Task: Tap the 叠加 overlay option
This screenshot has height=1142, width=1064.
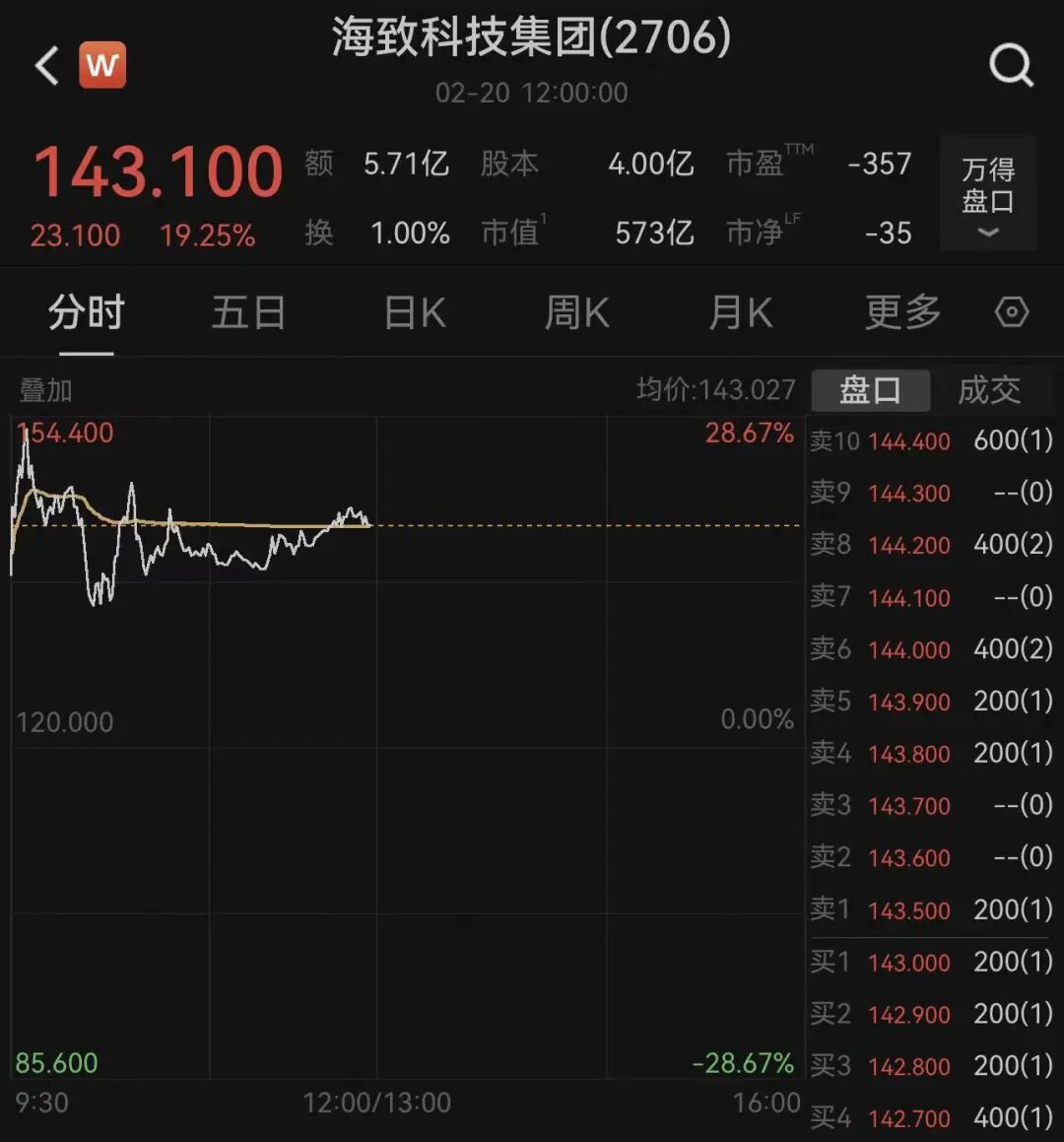Action: 46,390
